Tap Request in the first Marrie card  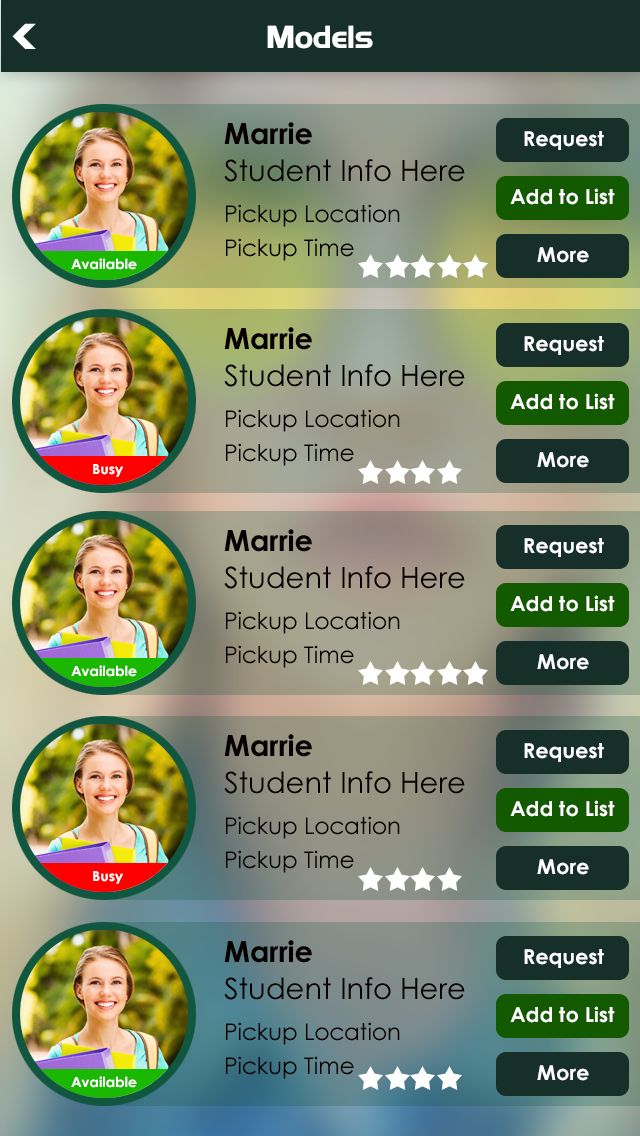(x=562, y=140)
